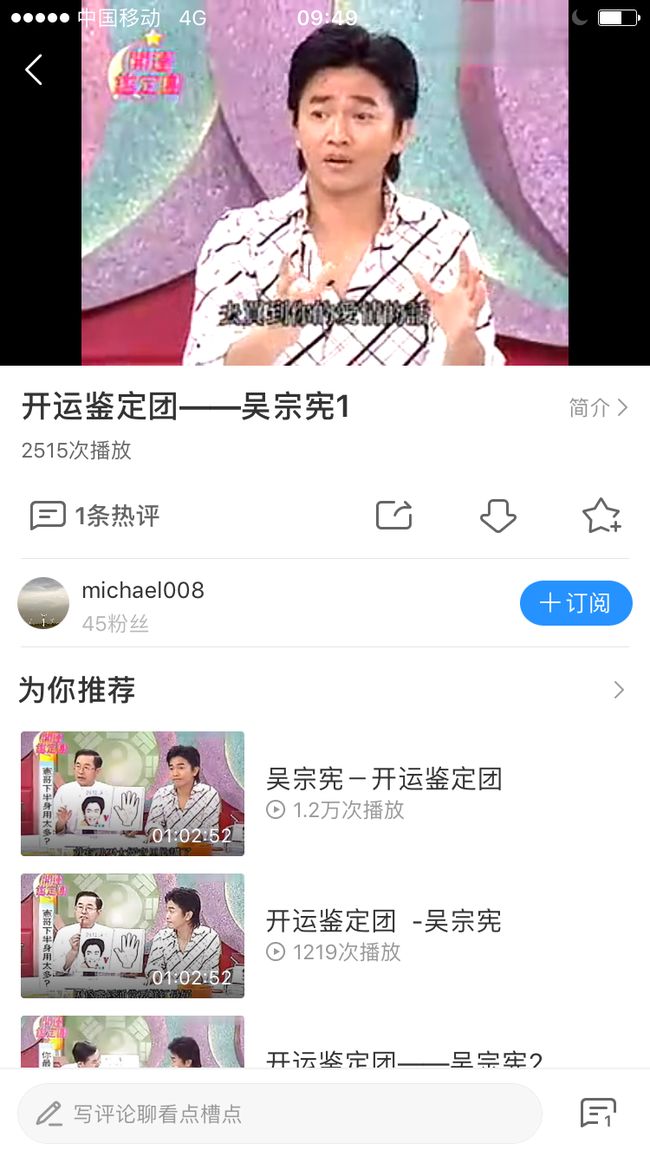The width and height of the screenshot is (650, 1156).
Task: Subscribe to michael008 with 订阅 button
Action: [x=576, y=603]
